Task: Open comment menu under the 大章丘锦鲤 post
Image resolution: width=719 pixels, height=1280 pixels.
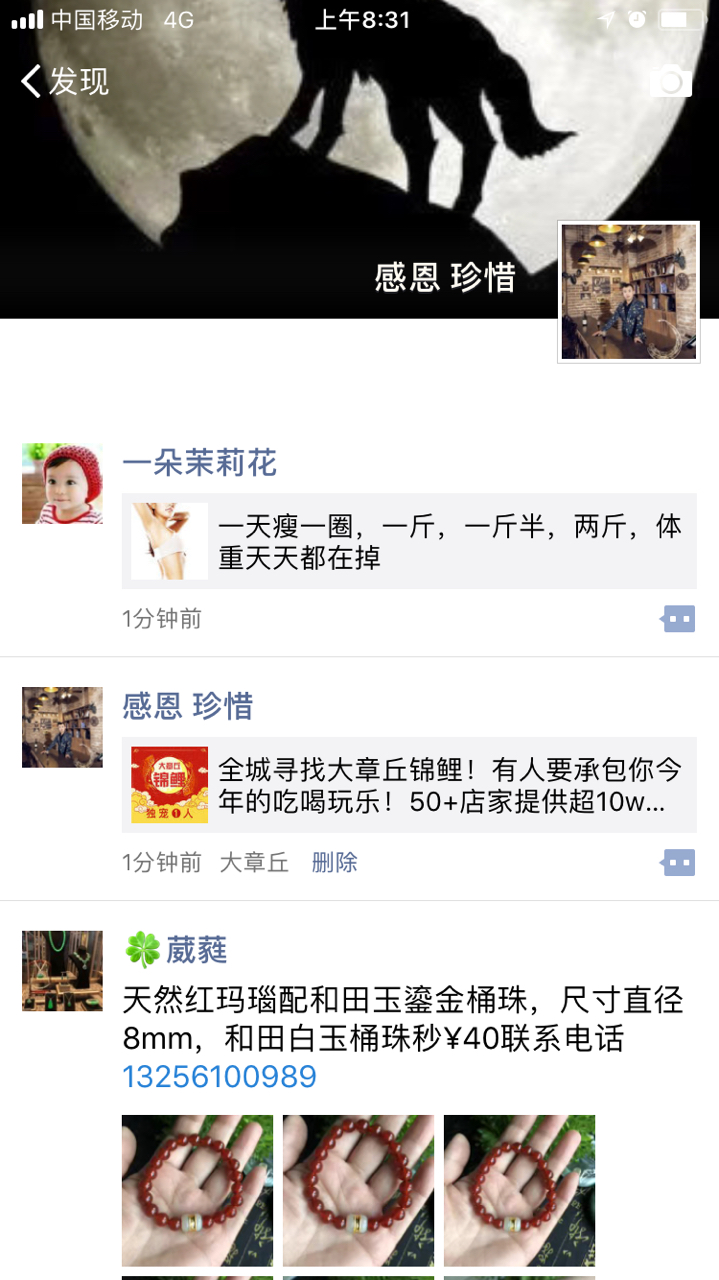Action: click(x=679, y=863)
